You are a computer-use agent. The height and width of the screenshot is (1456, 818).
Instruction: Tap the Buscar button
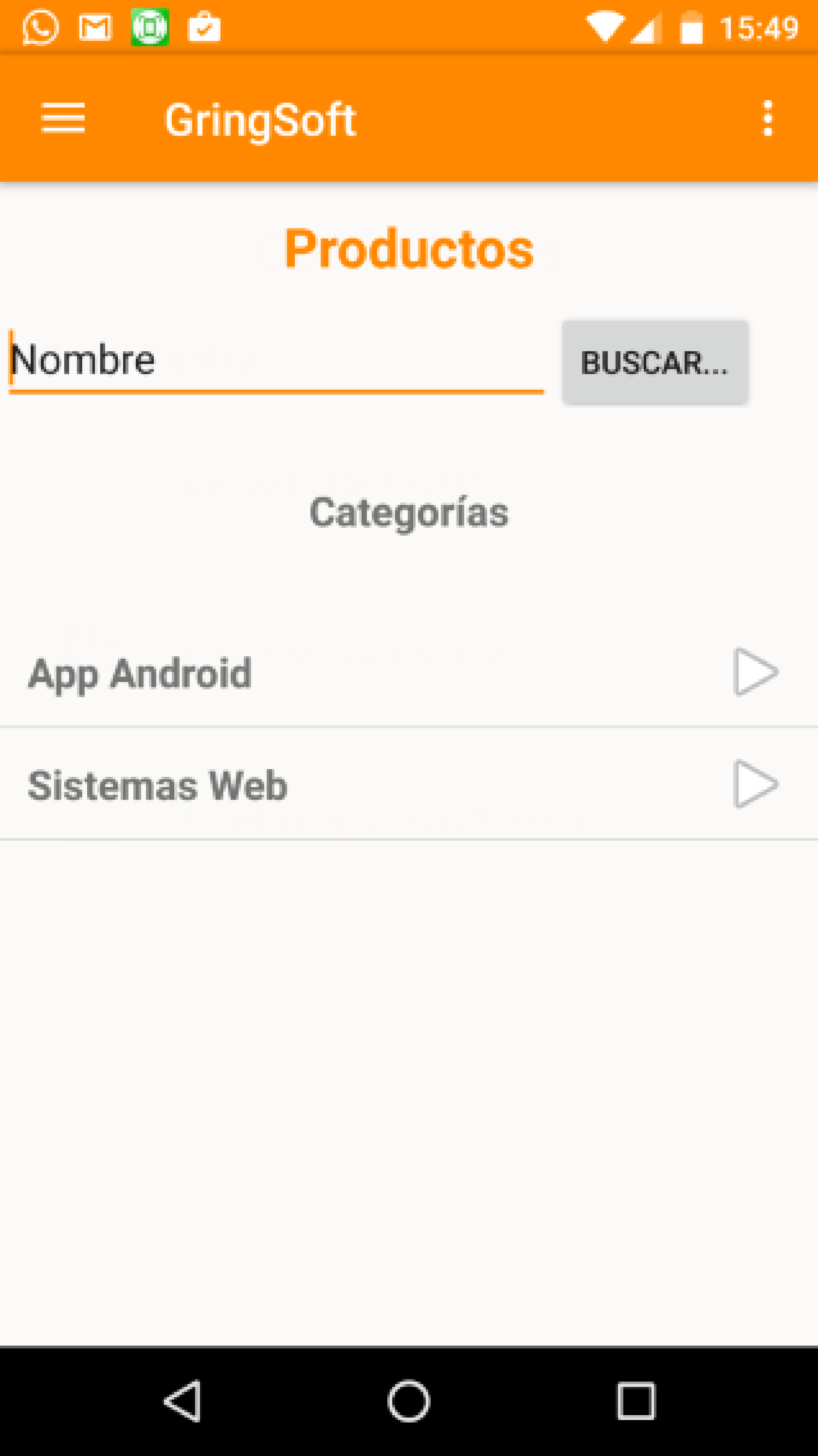(x=655, y=362)
